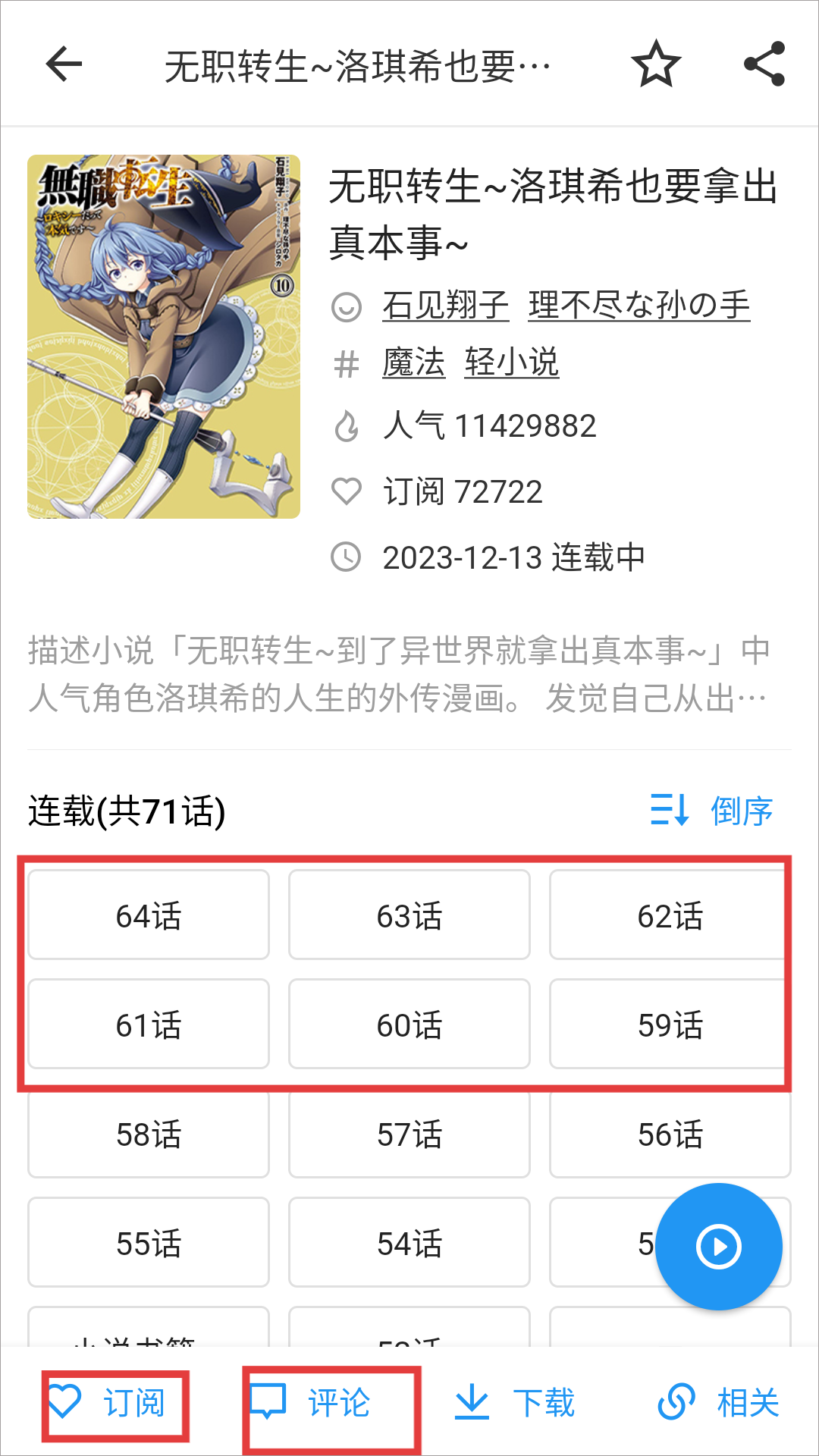Image resolution: width=819 pixels, height=1456 pixels.
Task: Go back using the arrow icon
Action: click(x=64, y=64)
